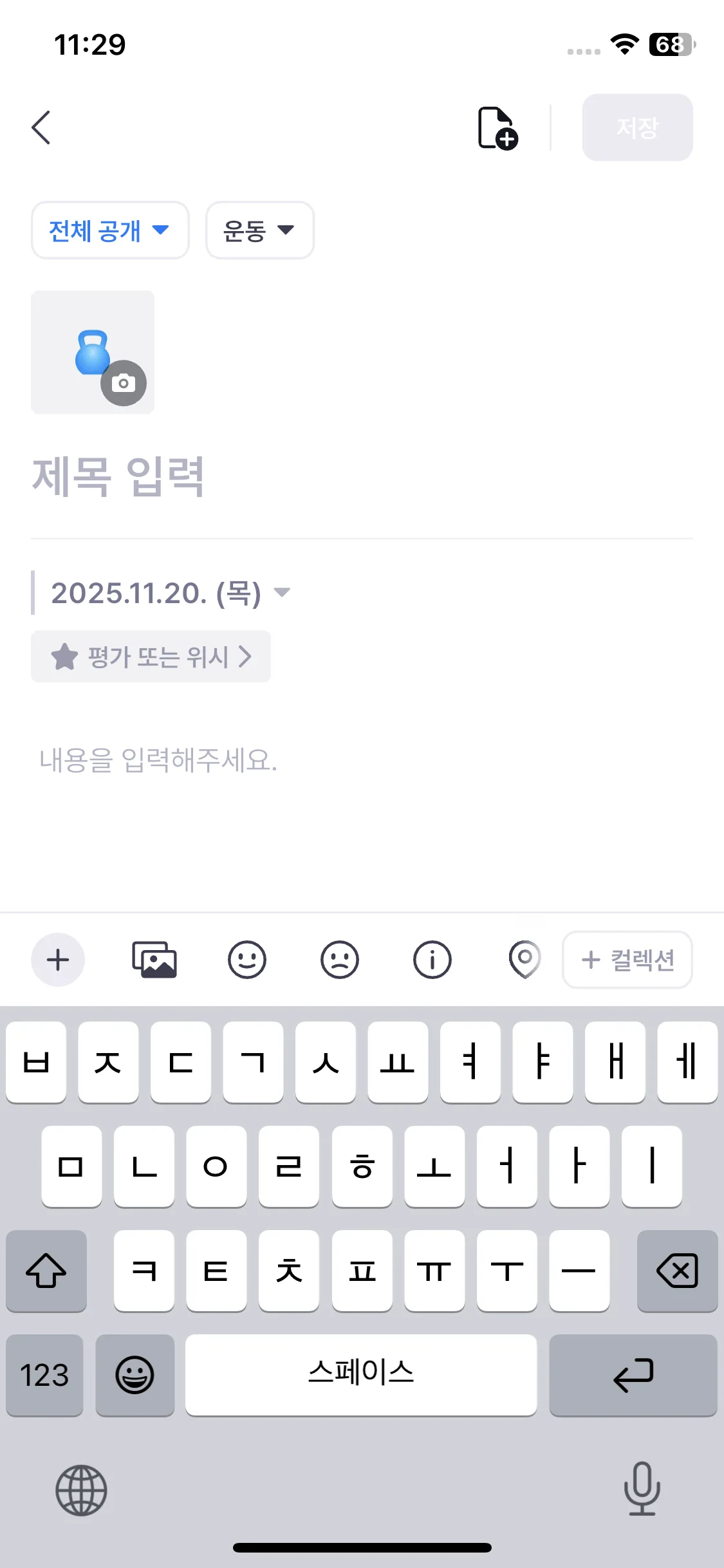Add a positive emotion with the smiley icon
724x1568 pixels.
248,959
